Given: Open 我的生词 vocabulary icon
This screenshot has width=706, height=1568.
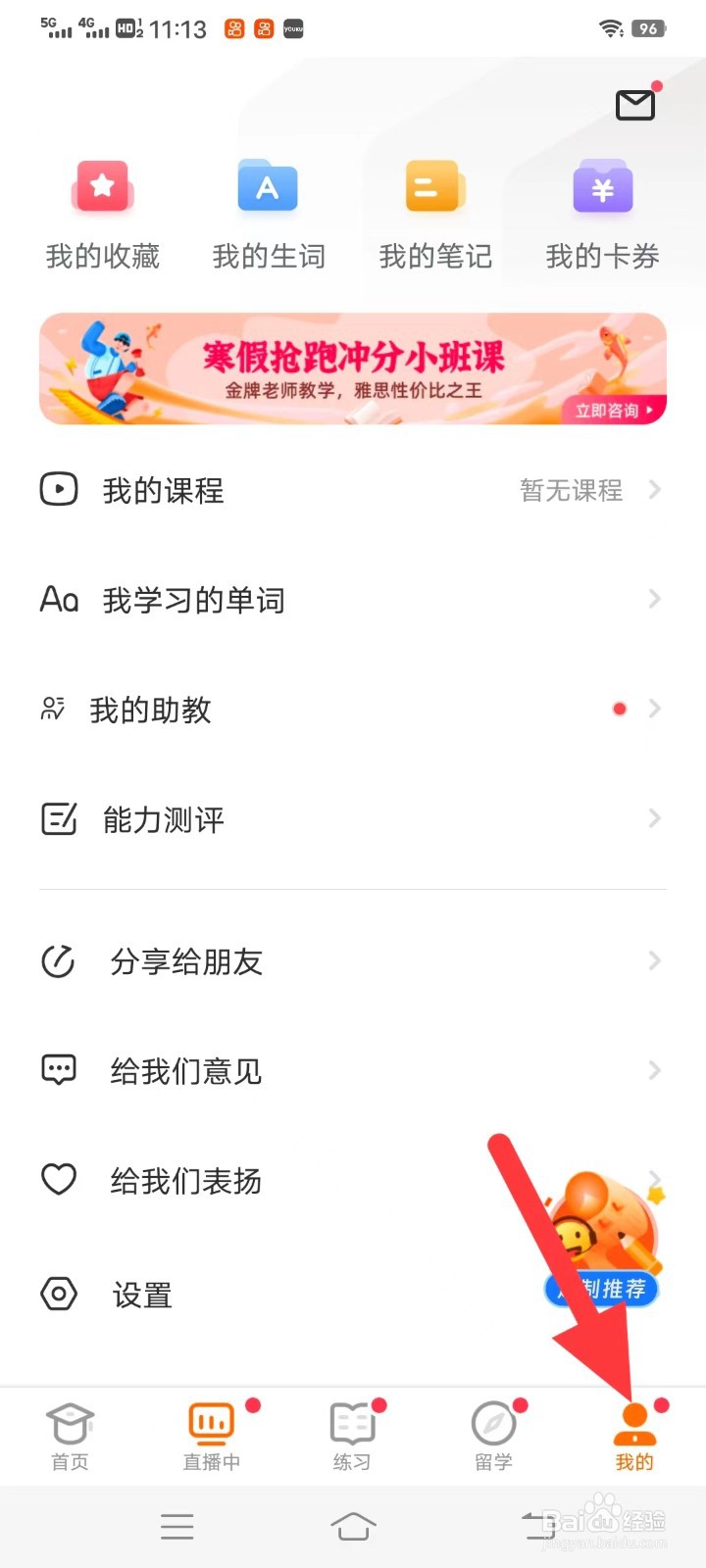Looking at the screenshot, I should tap(268, 187).
